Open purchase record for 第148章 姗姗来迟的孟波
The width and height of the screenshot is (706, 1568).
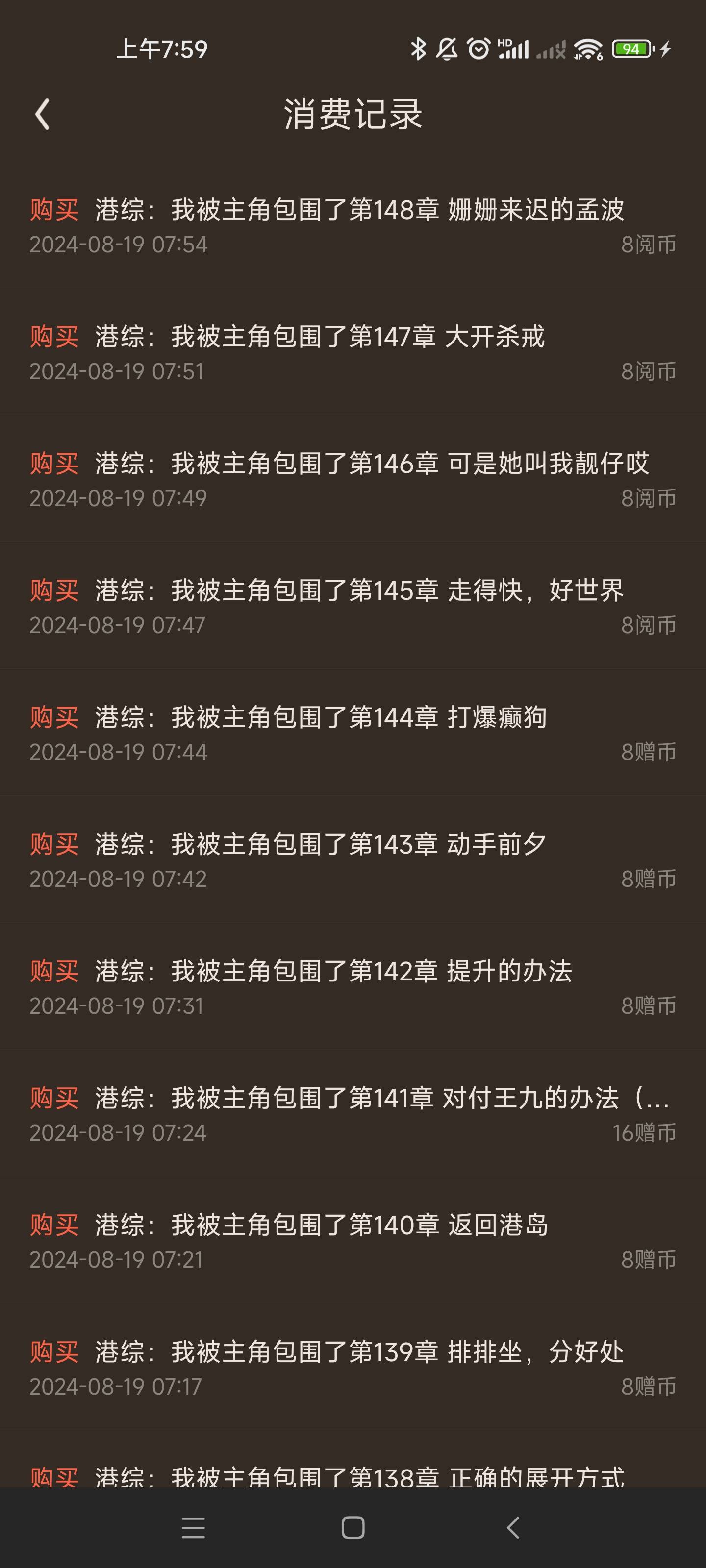coord(353,225)
